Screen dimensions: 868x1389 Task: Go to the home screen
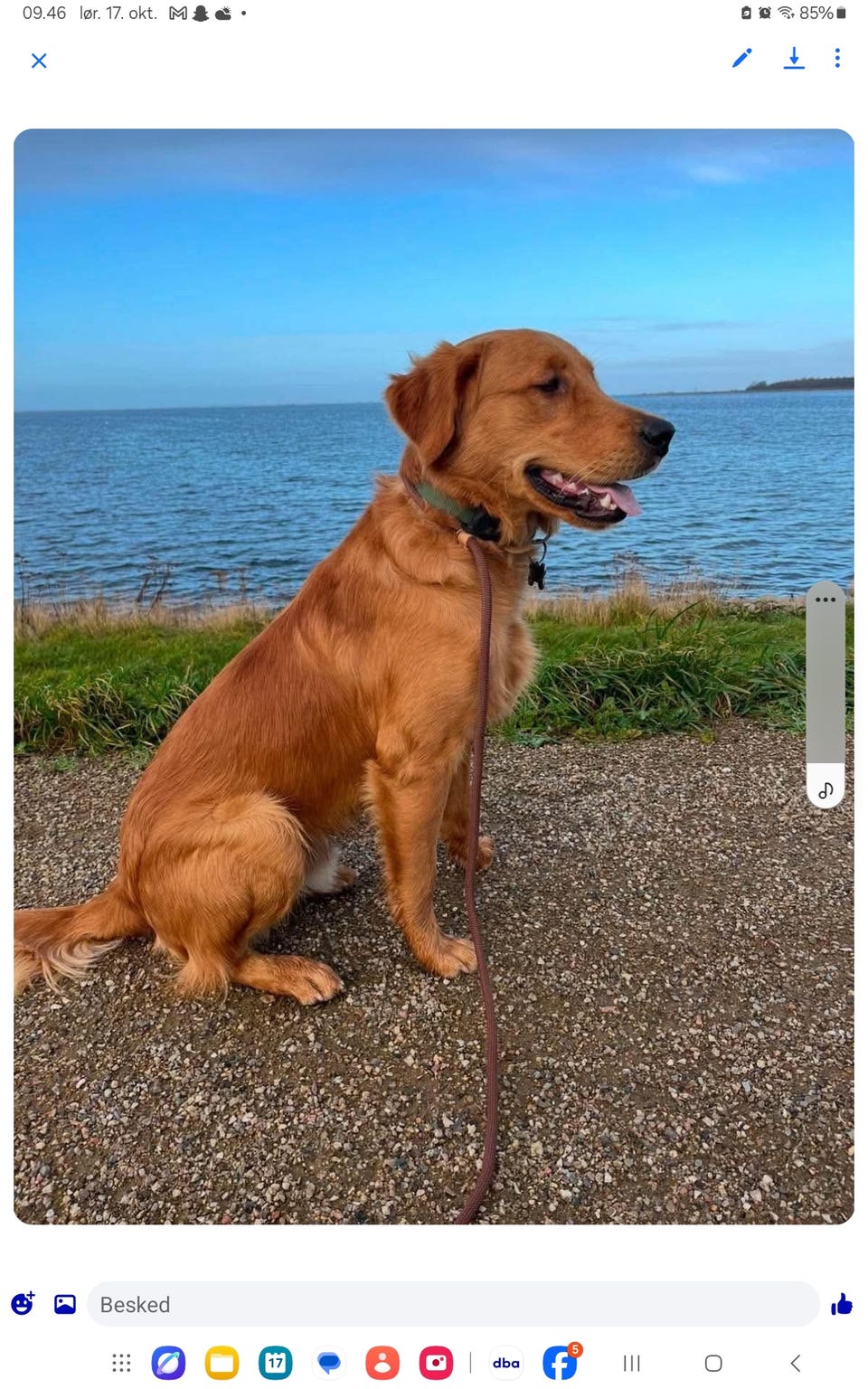pyautogui.click(x=713, y=1363)
